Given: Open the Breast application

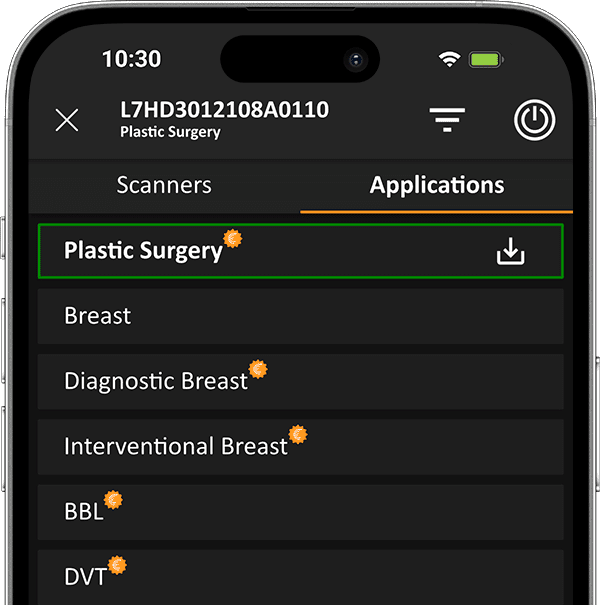Looking at the screenshot, I should coord(300,316).
